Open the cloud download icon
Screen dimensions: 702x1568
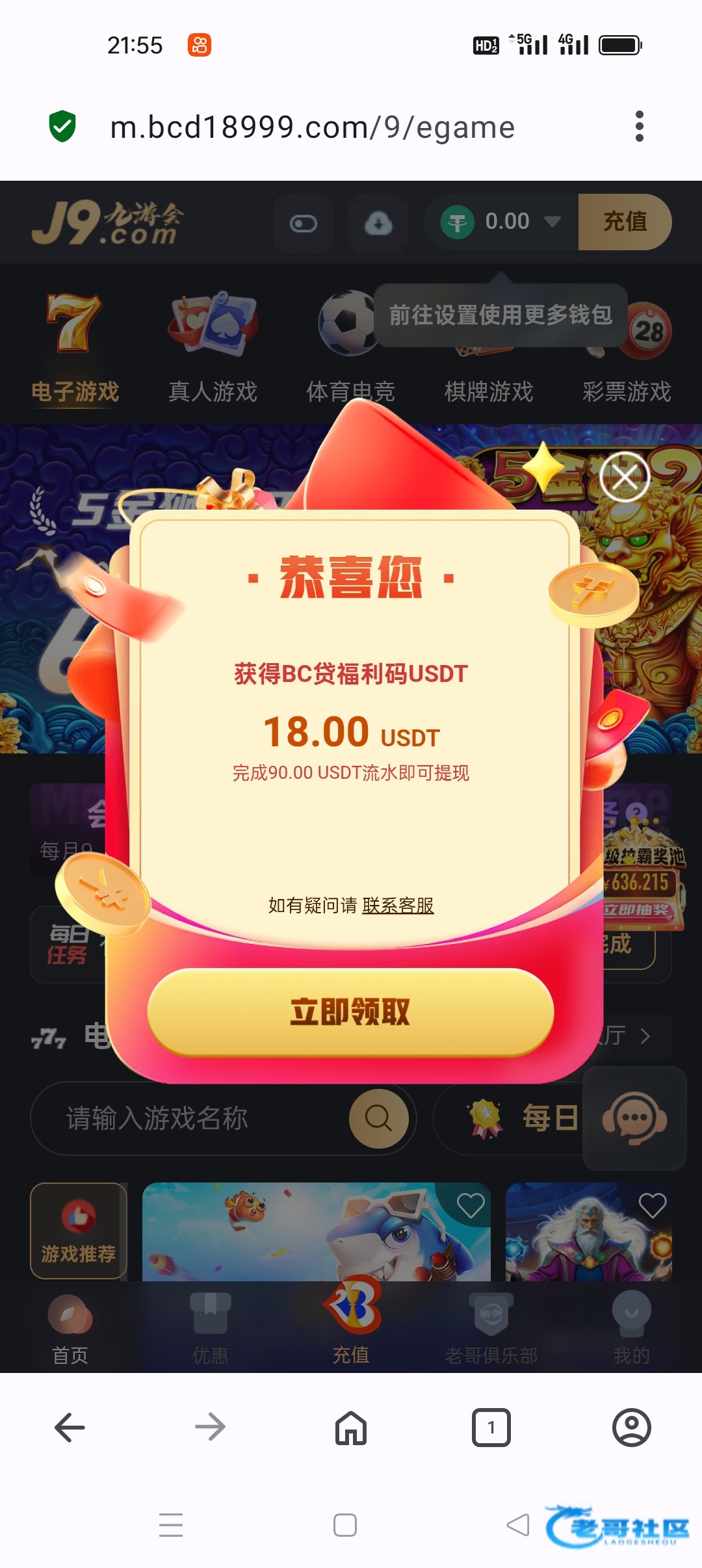coord(378,224)
